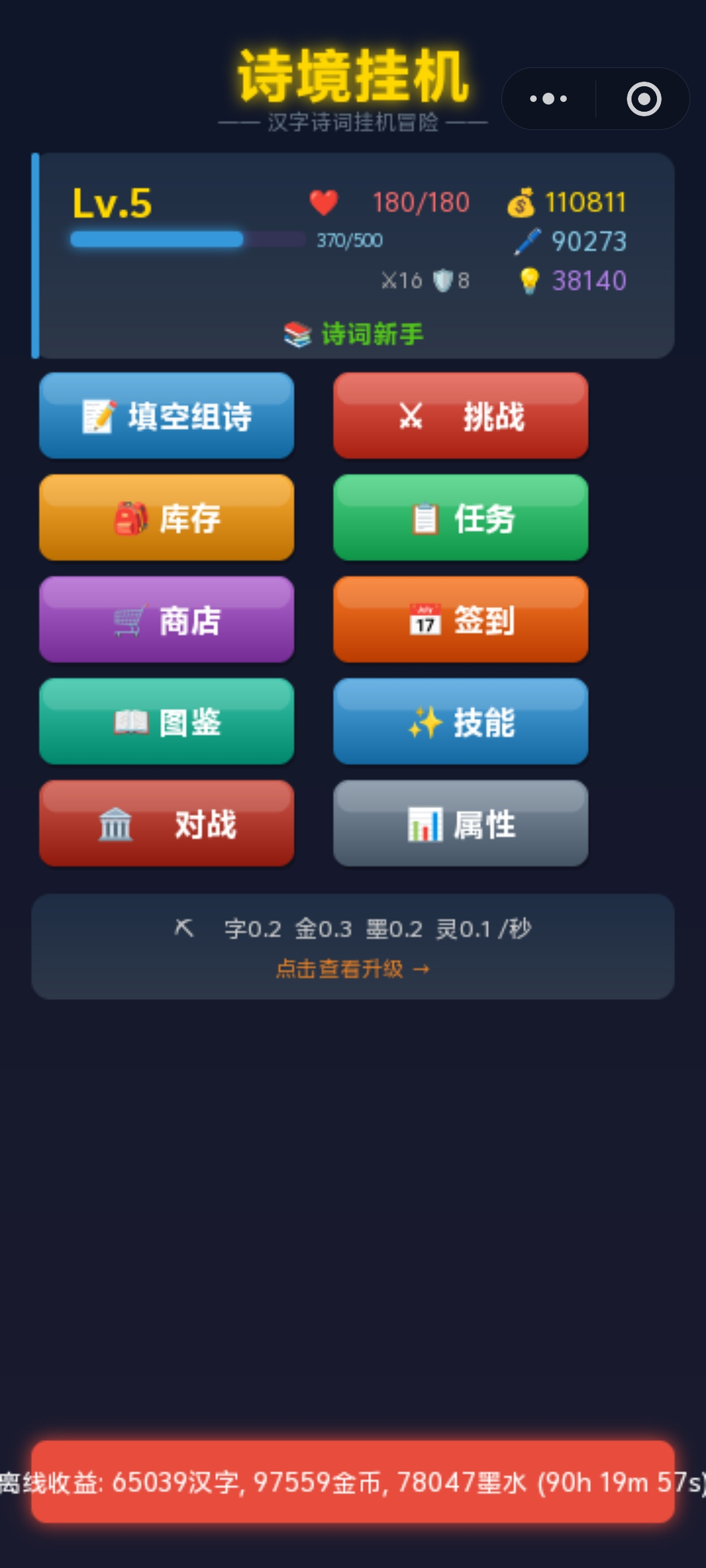Close the mini program with the circle icon
The image size is (706, 1568).
(644, 99)
